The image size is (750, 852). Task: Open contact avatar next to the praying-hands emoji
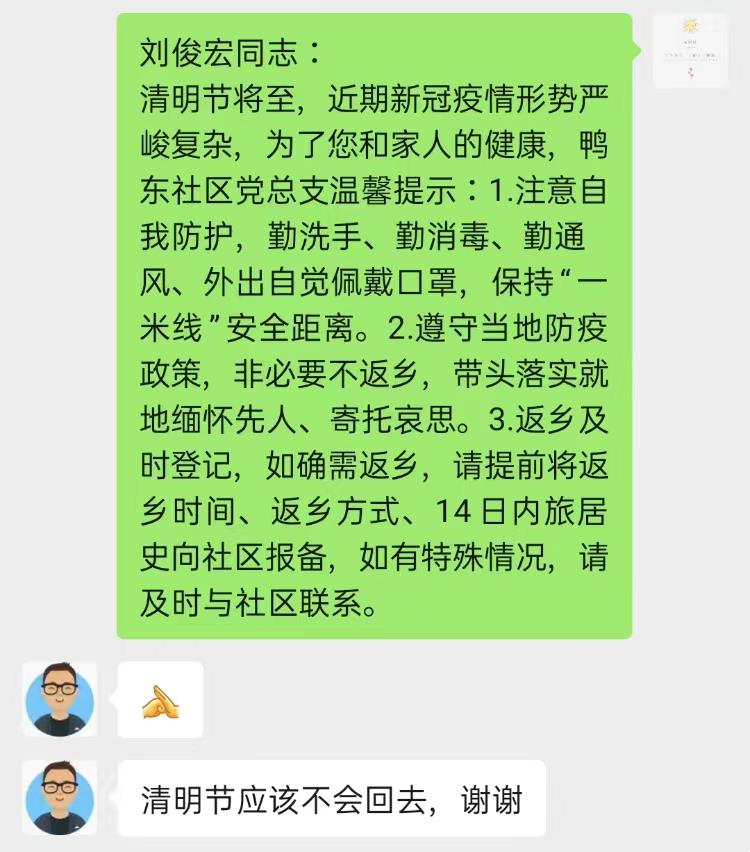pos(60,699)
